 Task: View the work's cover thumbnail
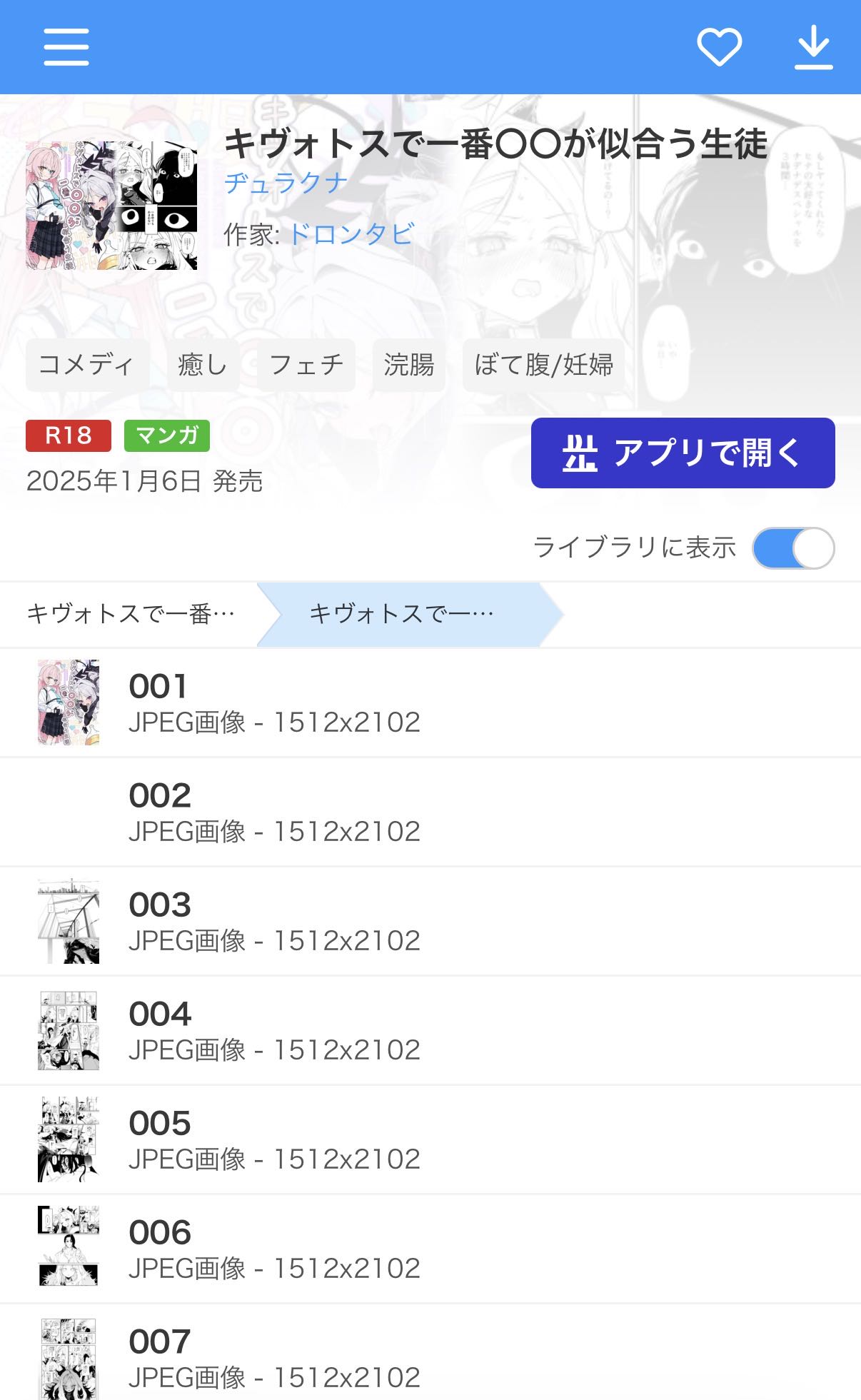coord(111,206)
